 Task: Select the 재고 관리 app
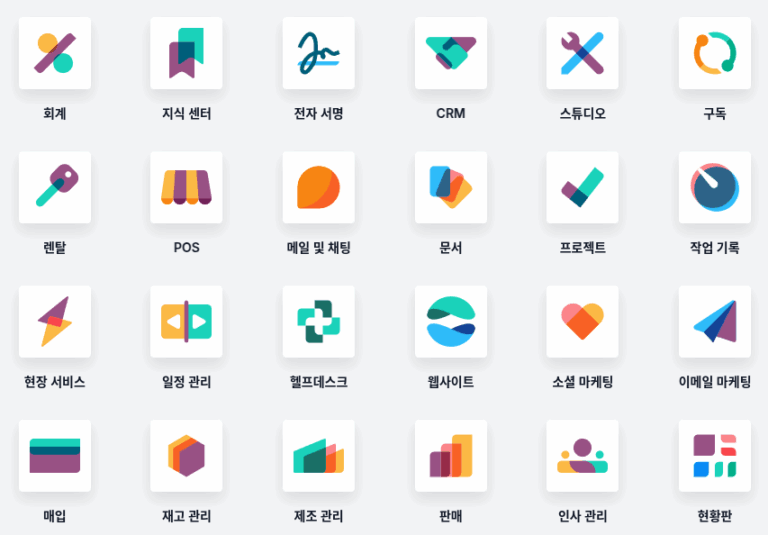click(x=187, y=455)
